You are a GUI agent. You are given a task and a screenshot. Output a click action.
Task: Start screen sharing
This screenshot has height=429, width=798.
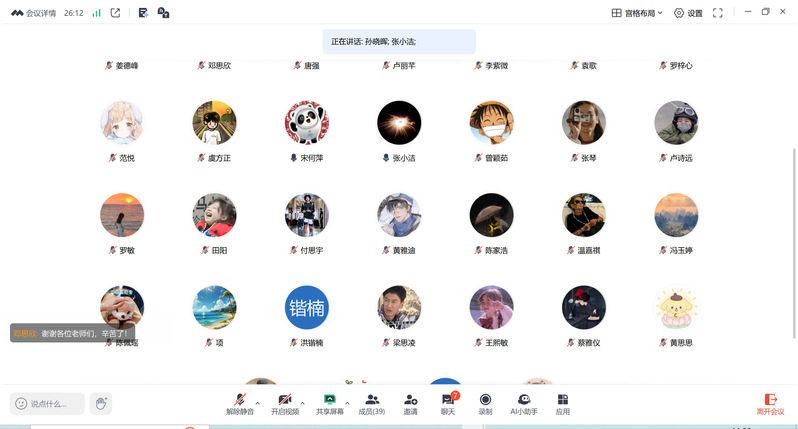click(x=329, y=403)
